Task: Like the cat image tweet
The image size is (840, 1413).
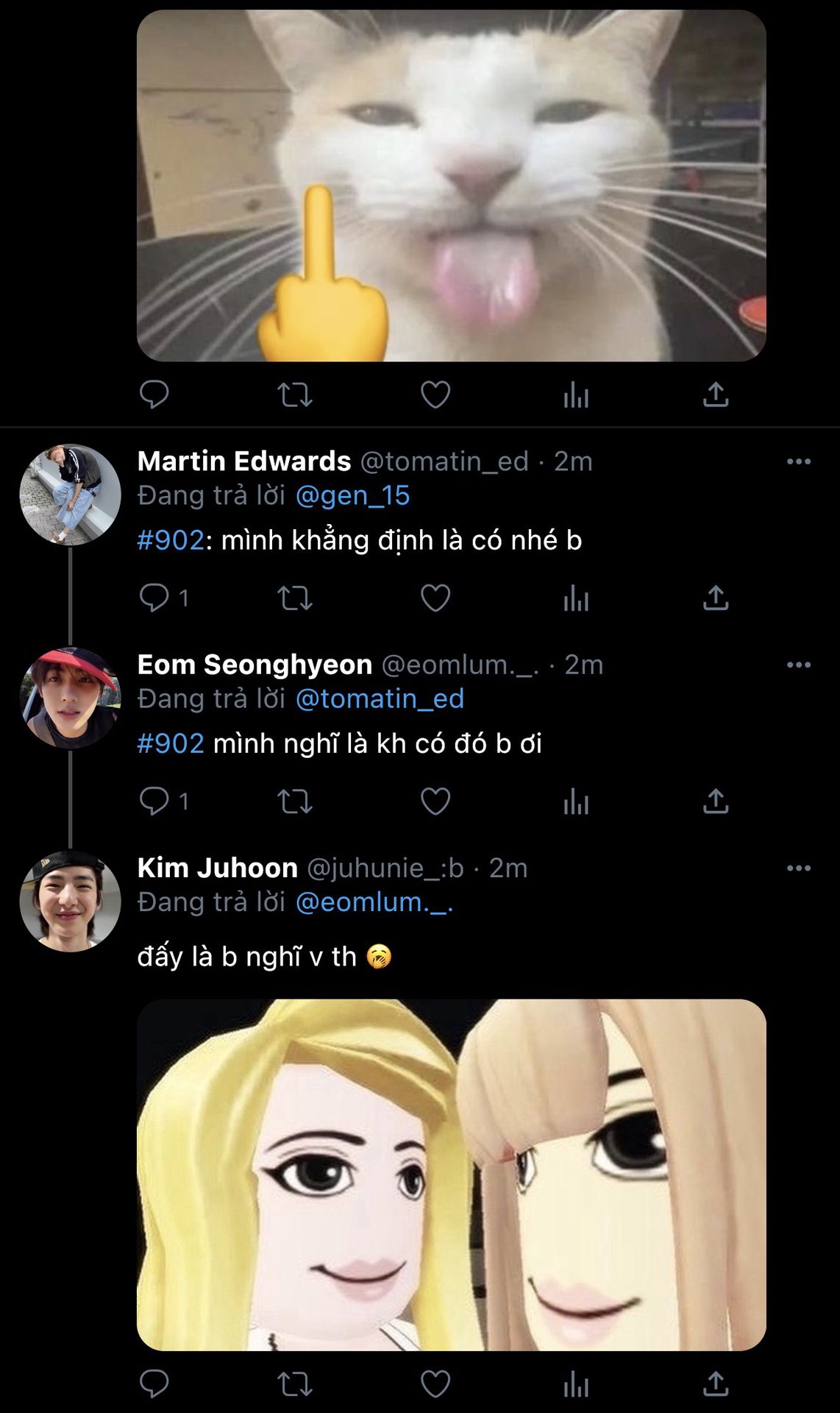Action: pyautogui.click(x=435, y=395)
